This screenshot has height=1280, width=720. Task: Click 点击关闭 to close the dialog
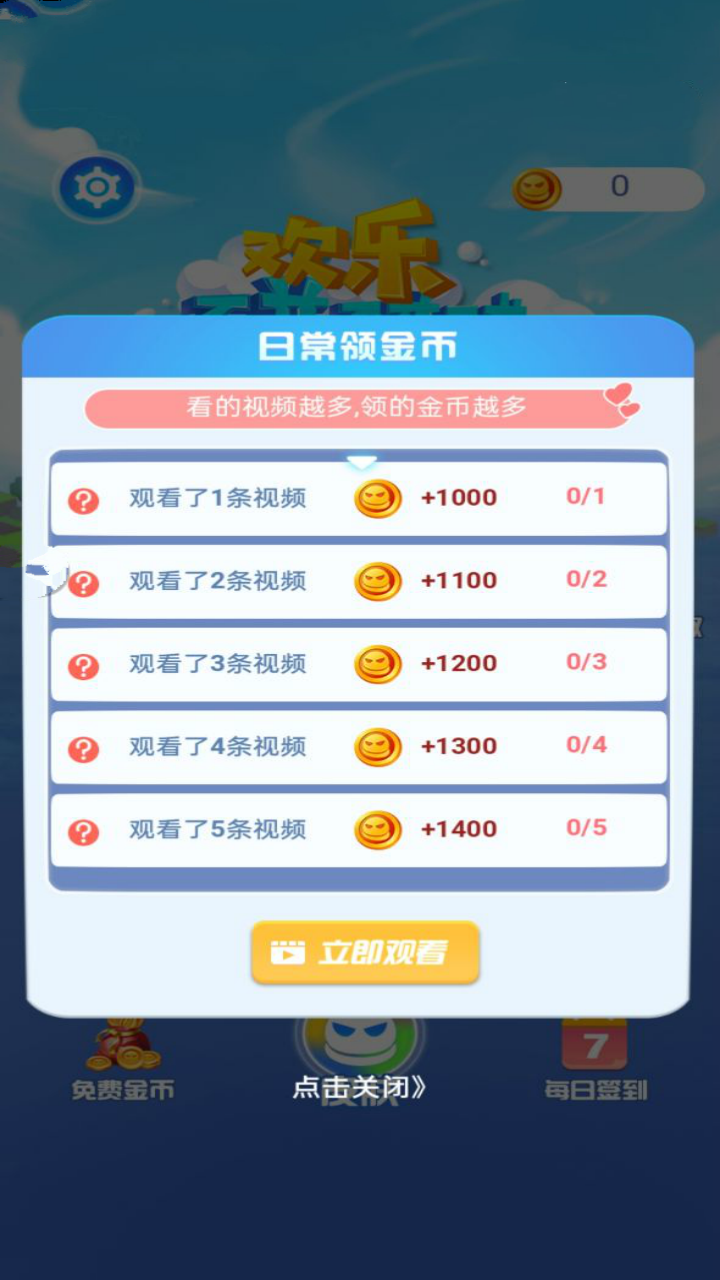[x=360, y=1090]
